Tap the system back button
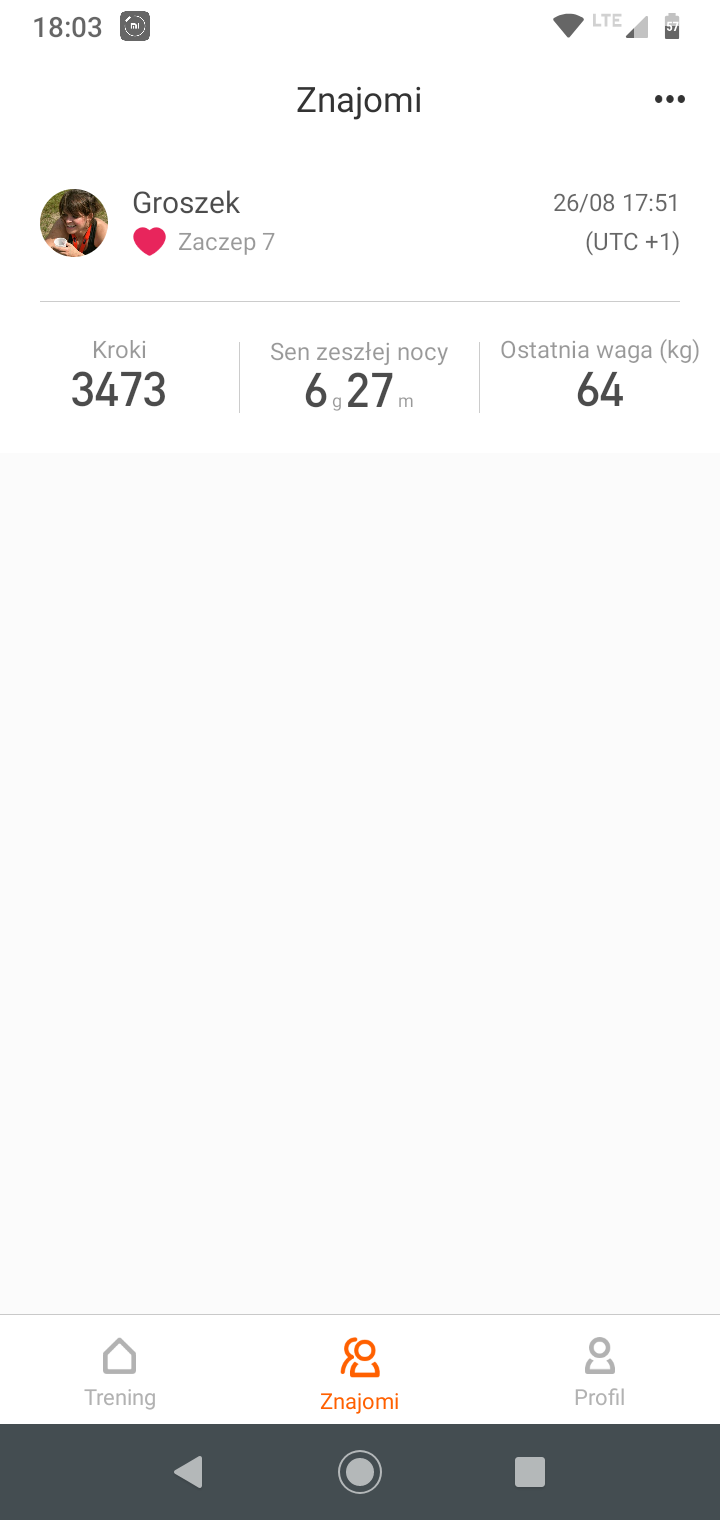 pyautogui.click(x=188, y=1472)
